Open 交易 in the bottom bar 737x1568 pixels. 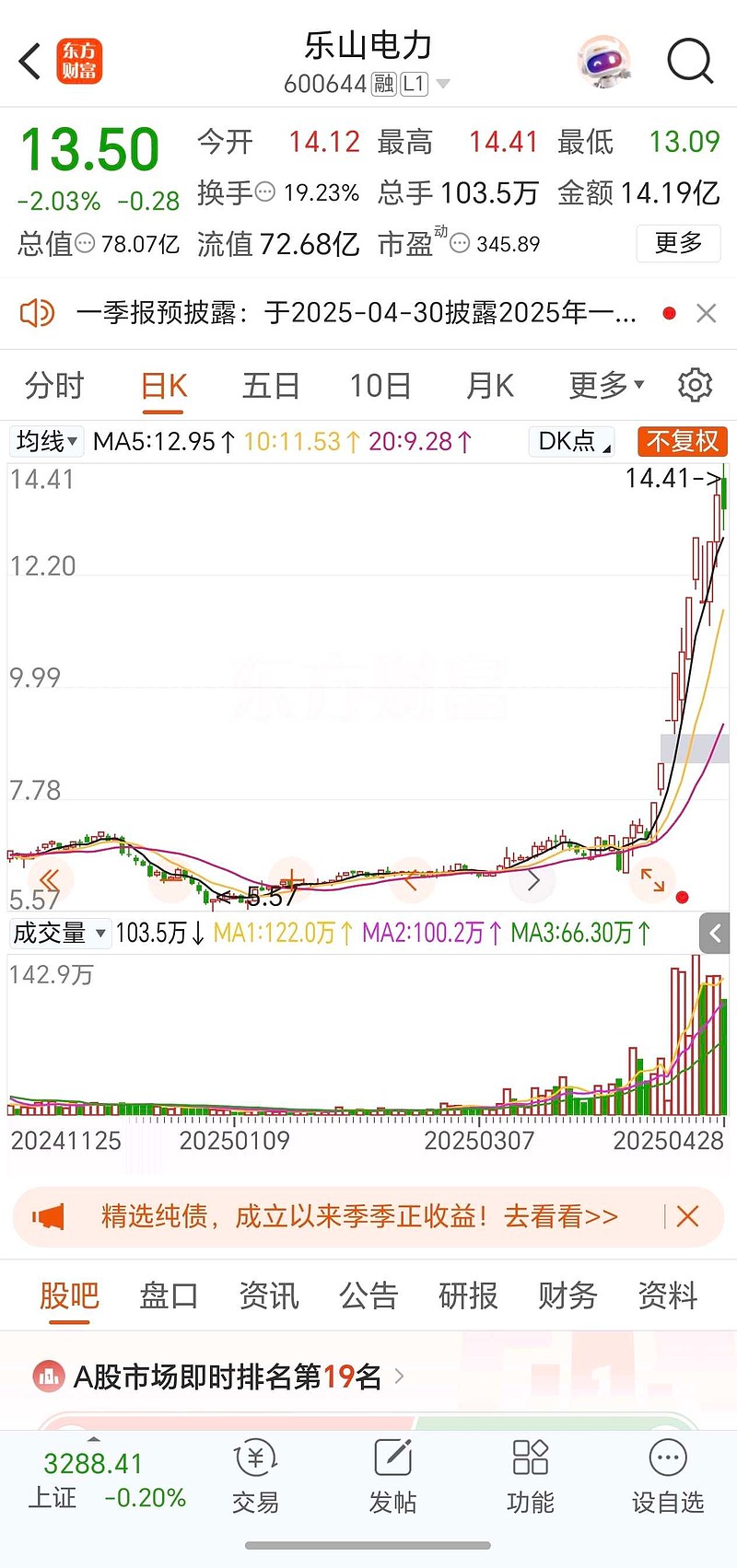point(255,1477)
